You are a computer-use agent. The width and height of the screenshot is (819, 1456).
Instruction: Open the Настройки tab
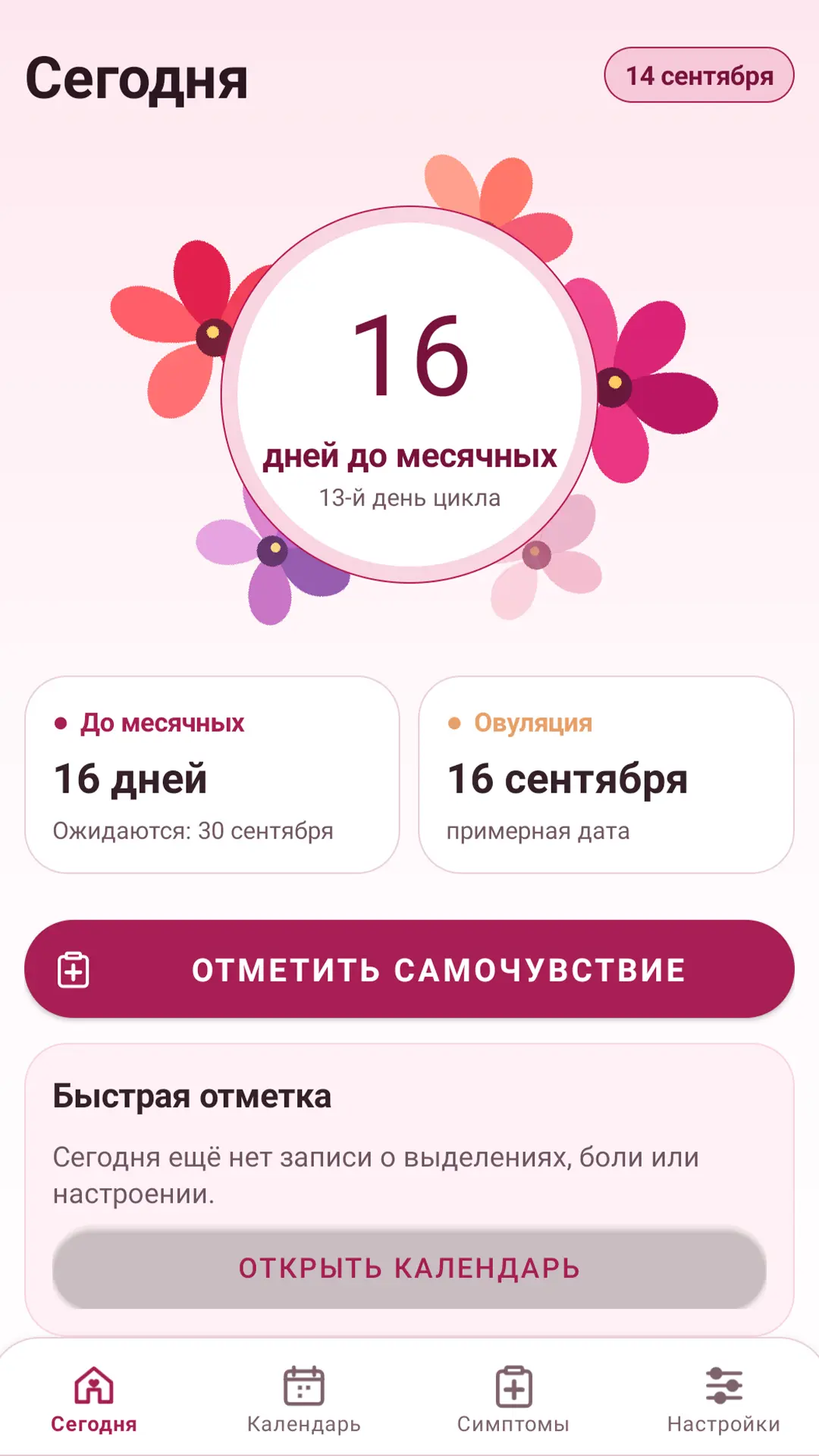[x=723, y=1400]
